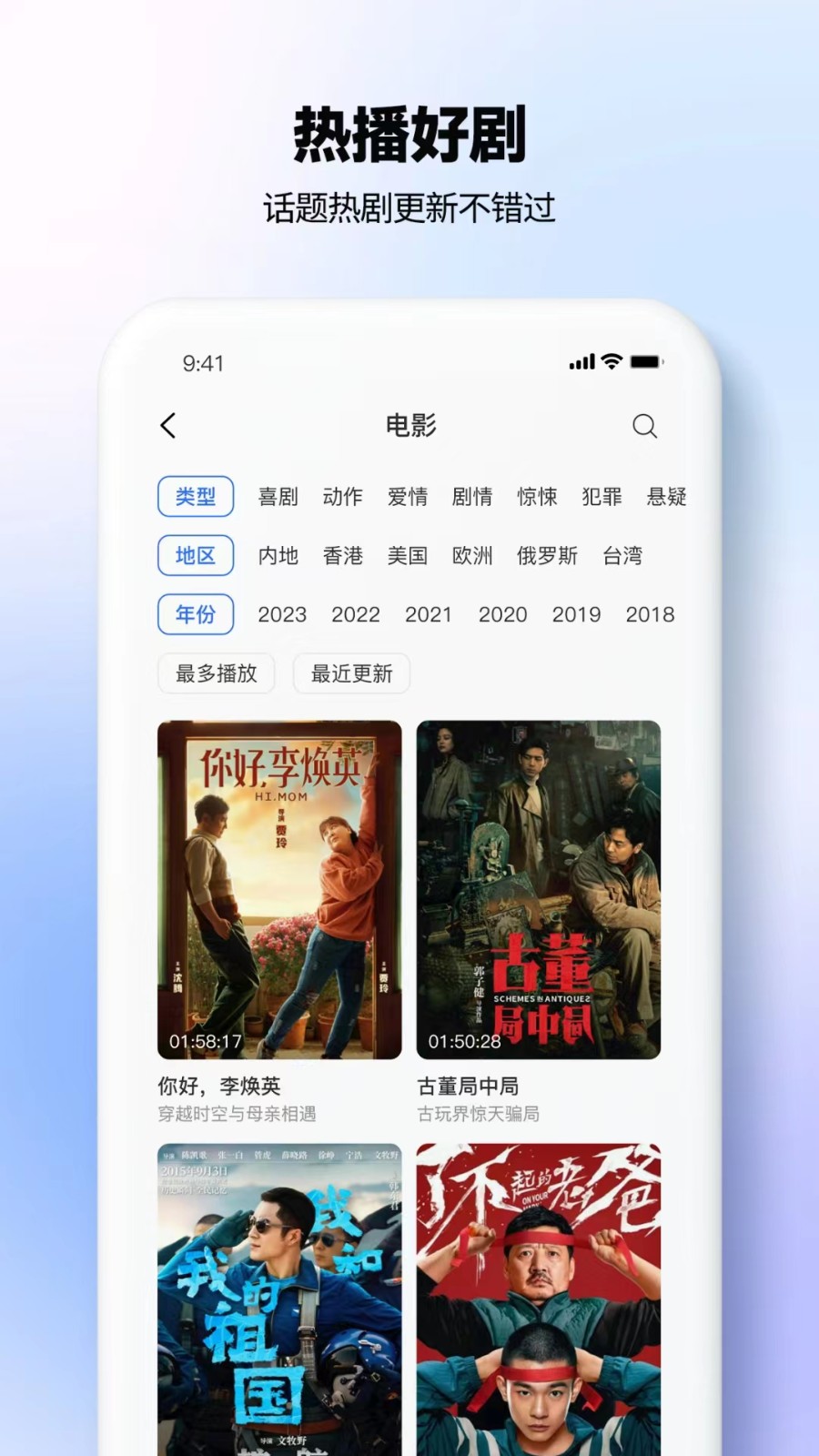
Task: Select the 类型 filter category label
Action: pyautogui.click(x=196, y=496)
